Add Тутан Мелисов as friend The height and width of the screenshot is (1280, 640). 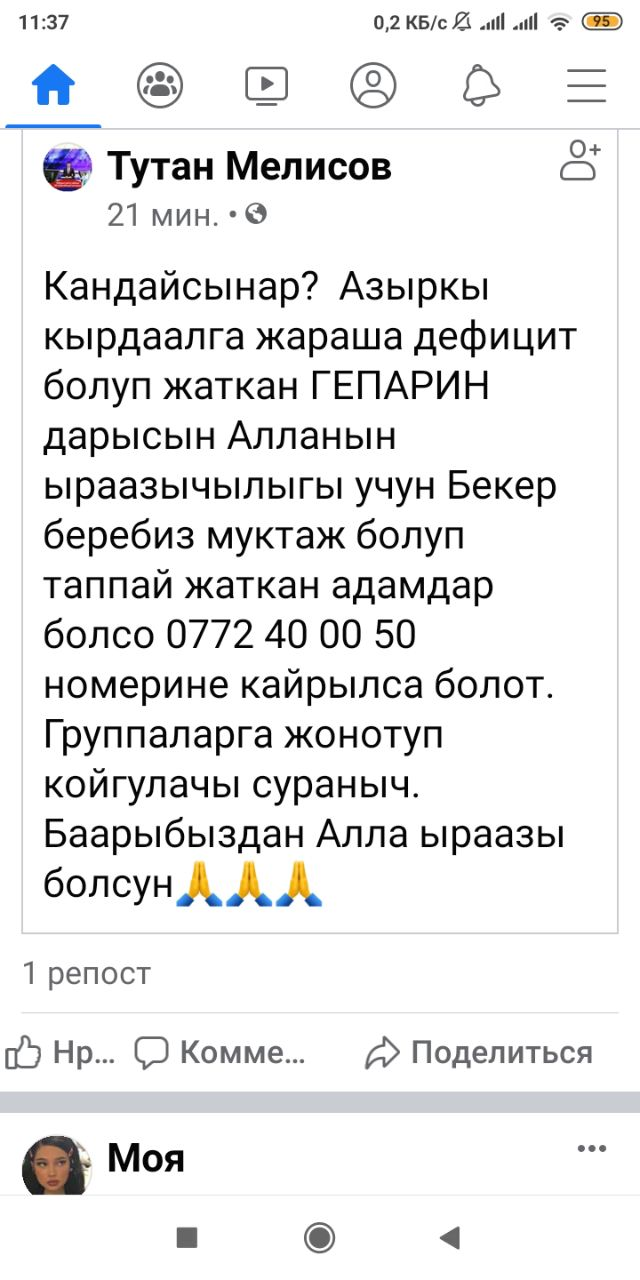[579, 160]
